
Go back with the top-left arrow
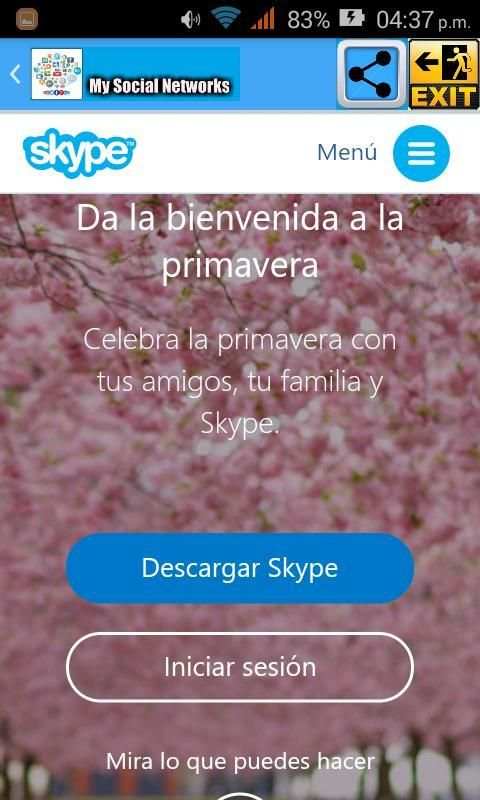pos(15,74)
